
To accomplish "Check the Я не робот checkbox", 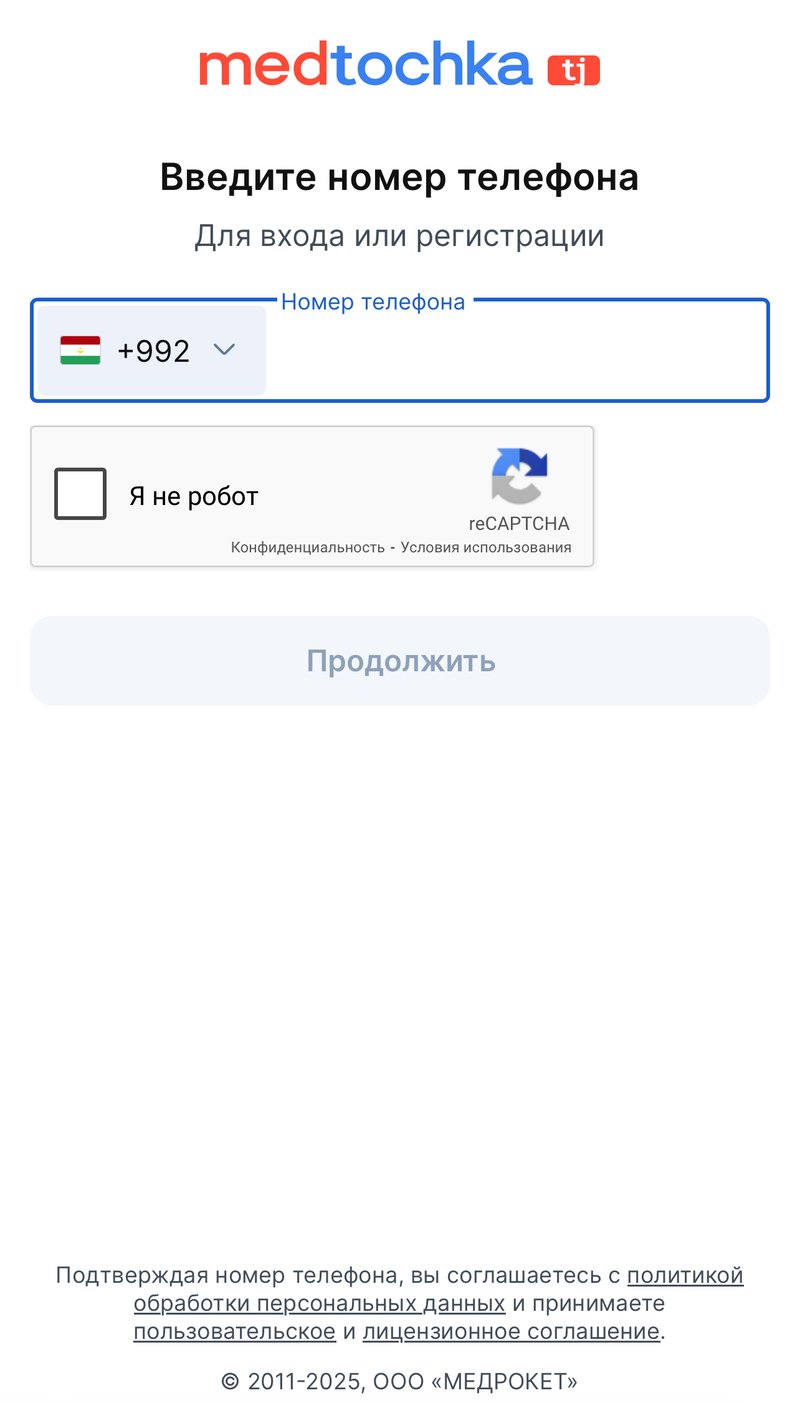I will coord(80,494).
